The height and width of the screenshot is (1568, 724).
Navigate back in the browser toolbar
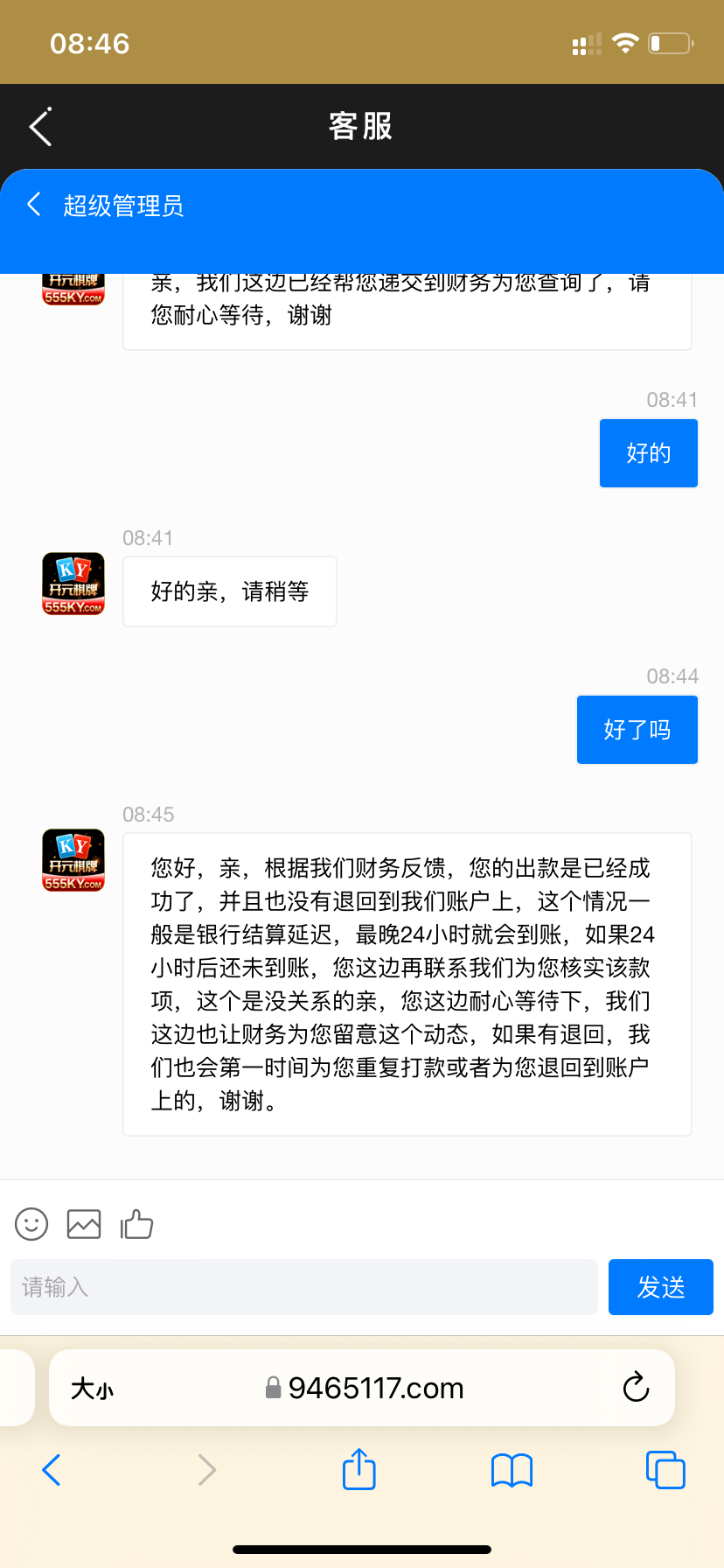[52, 1470]
